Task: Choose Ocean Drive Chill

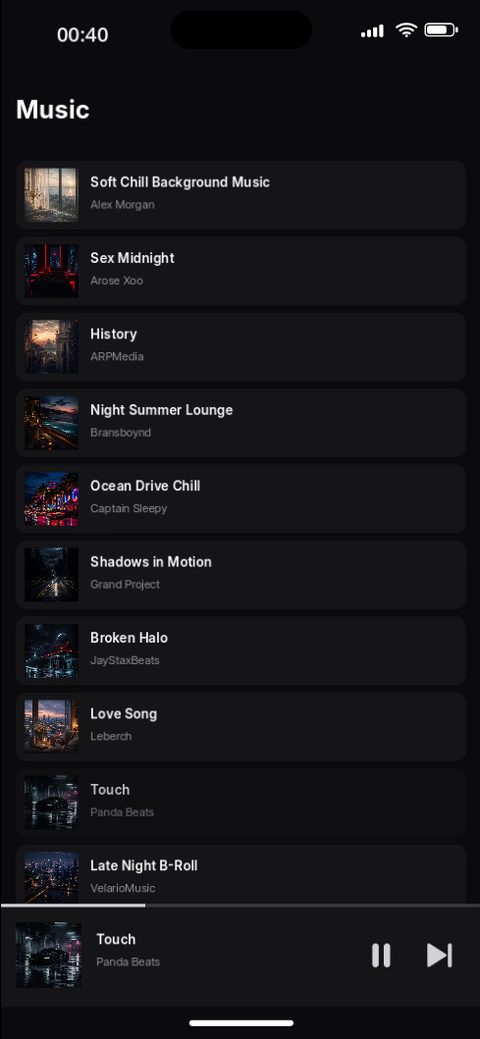Action: coord(241,498)
